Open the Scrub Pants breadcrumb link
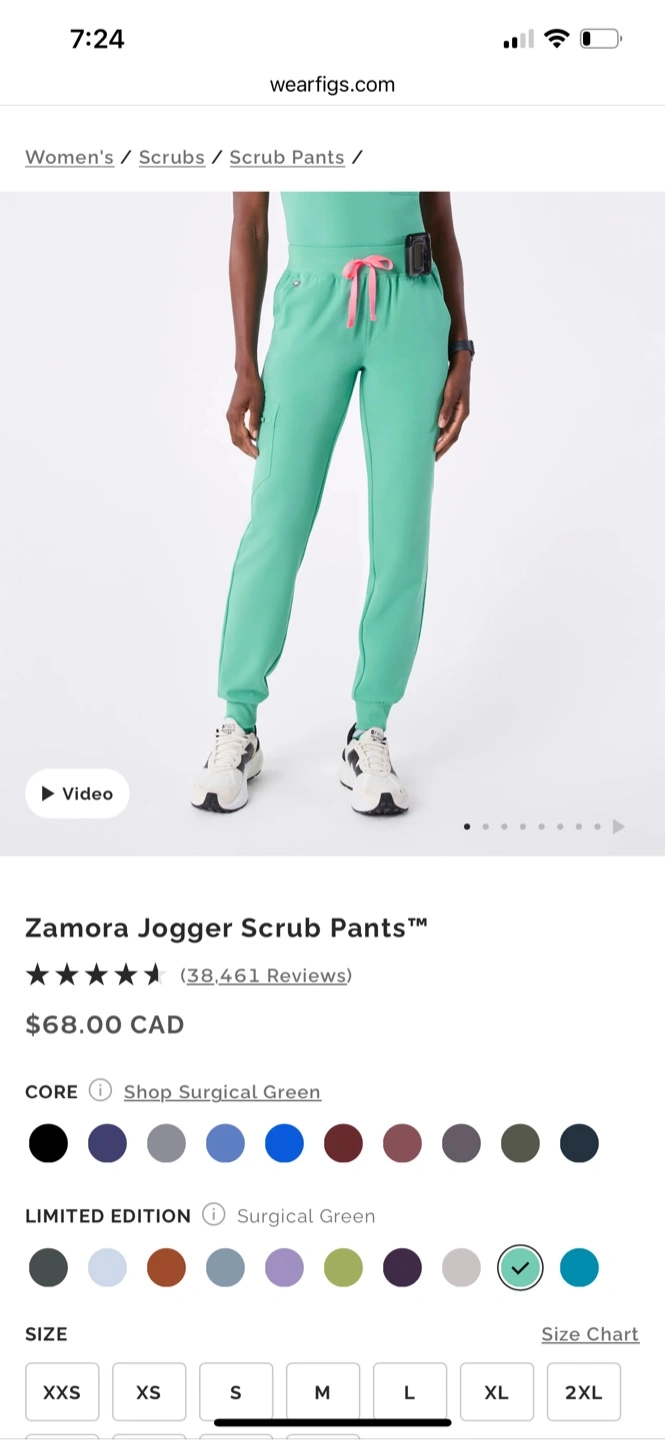The height and width of the screenshot is (1440, 665). click(287, 157)
